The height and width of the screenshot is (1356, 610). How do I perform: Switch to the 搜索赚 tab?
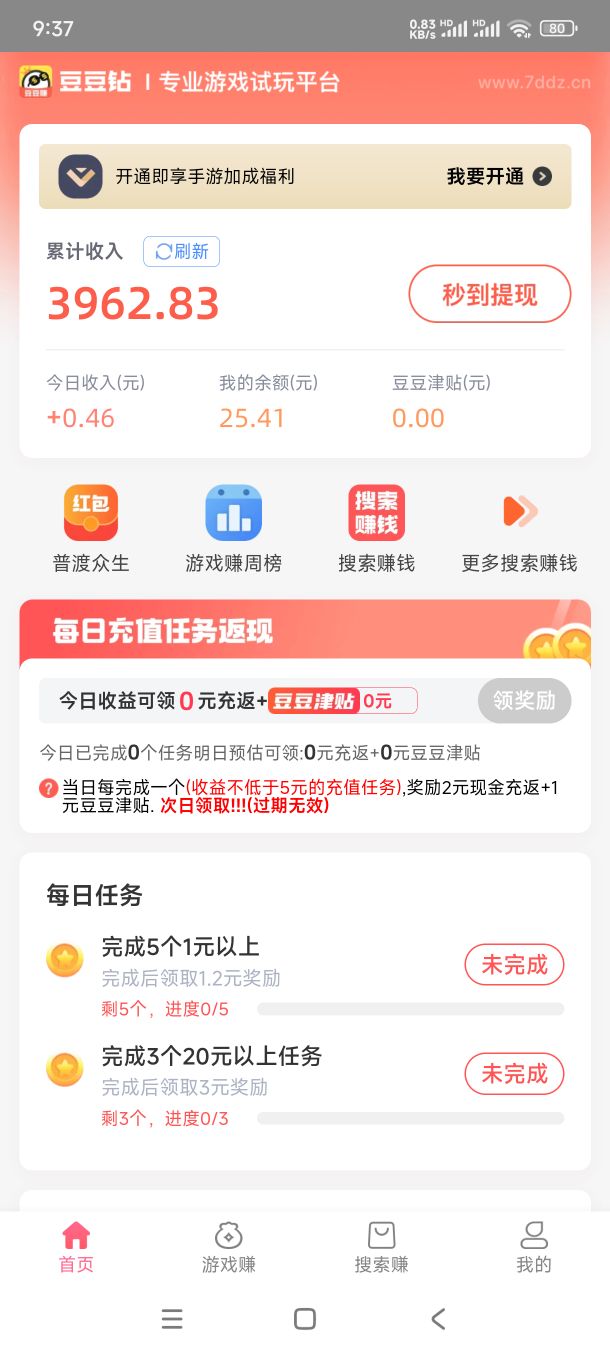[x=381, y=1247]
